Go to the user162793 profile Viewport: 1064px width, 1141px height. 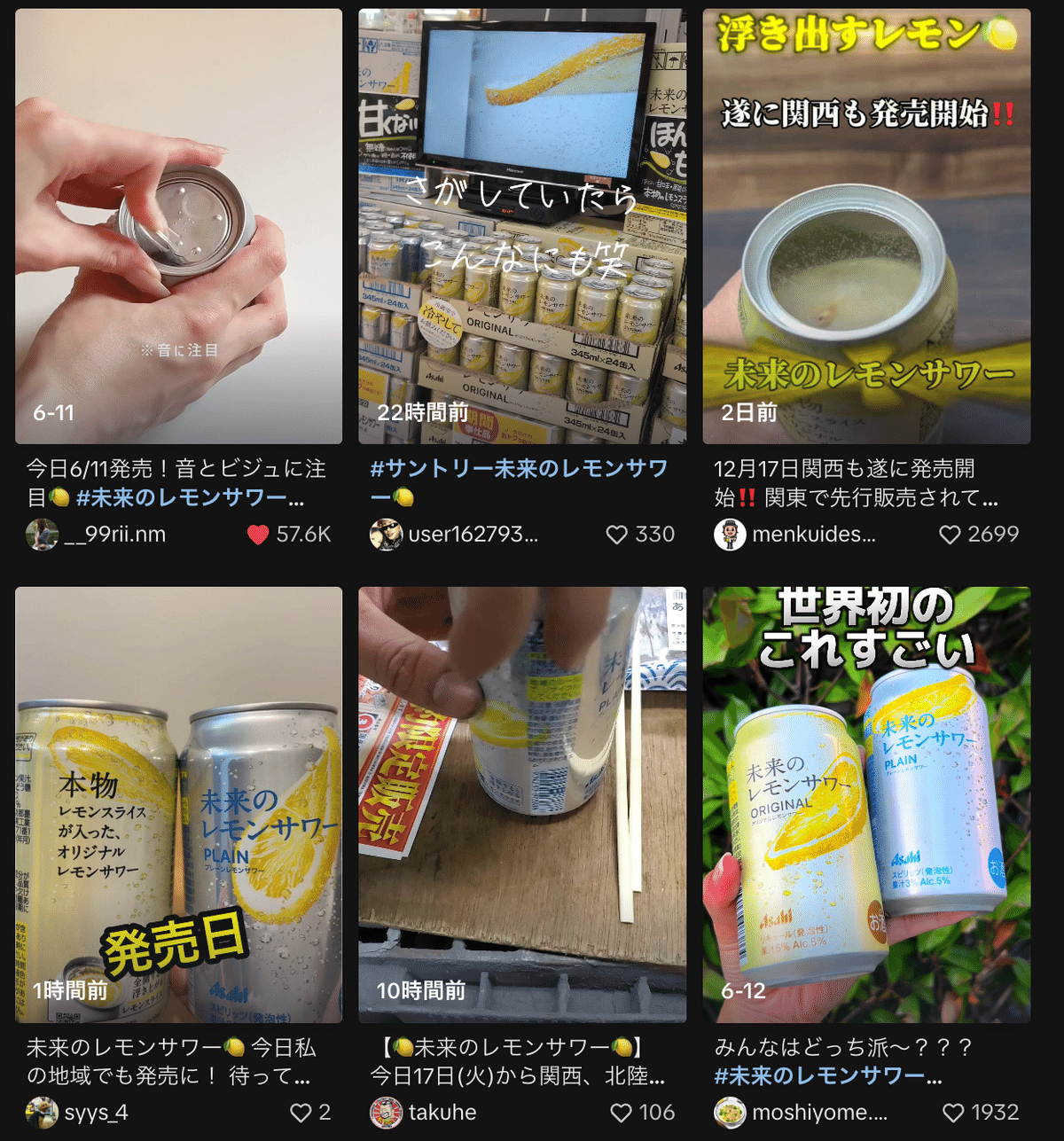[472, 535]
